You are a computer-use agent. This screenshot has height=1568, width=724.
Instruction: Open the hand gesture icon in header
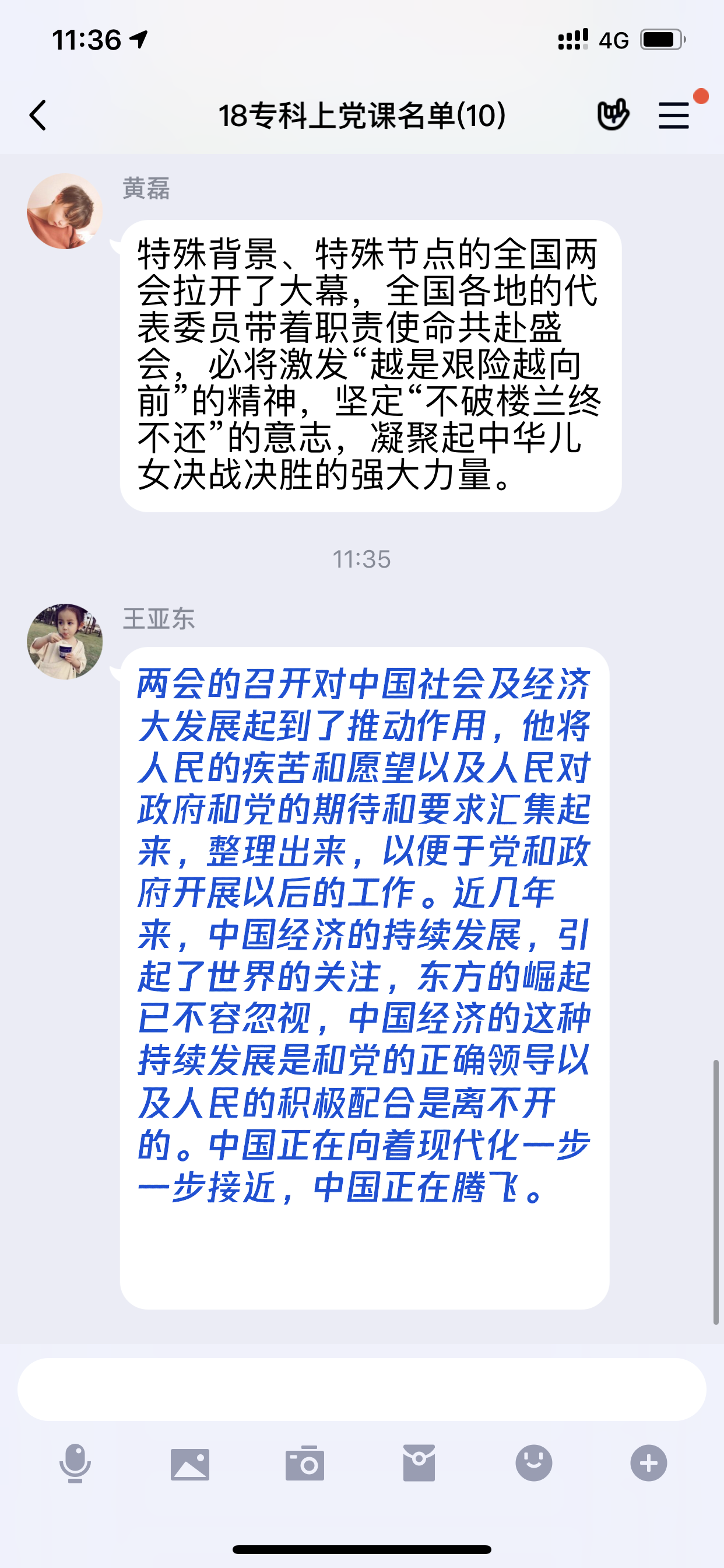coord(613,114)
